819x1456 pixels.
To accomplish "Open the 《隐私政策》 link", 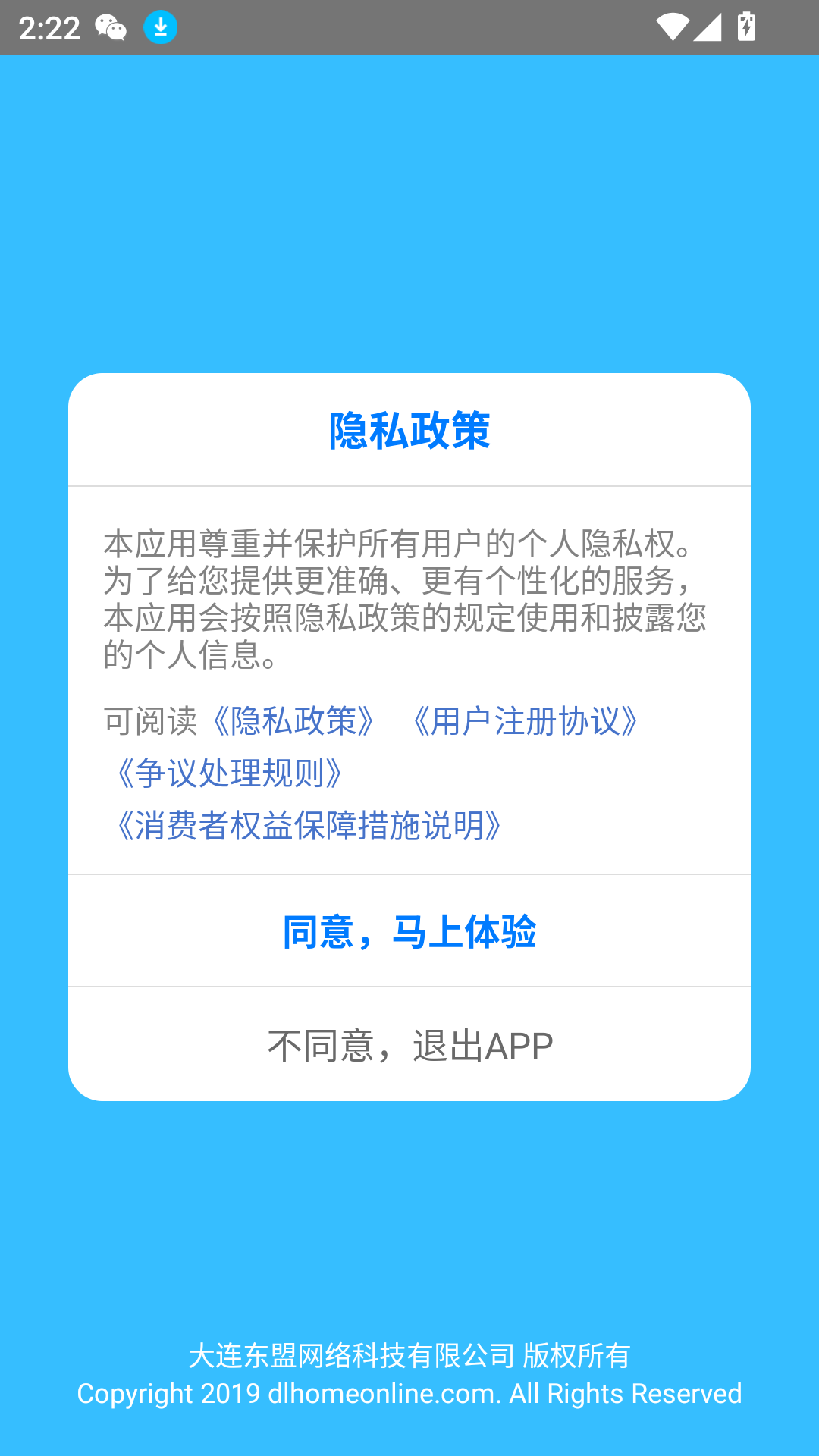I will [293, 721].
